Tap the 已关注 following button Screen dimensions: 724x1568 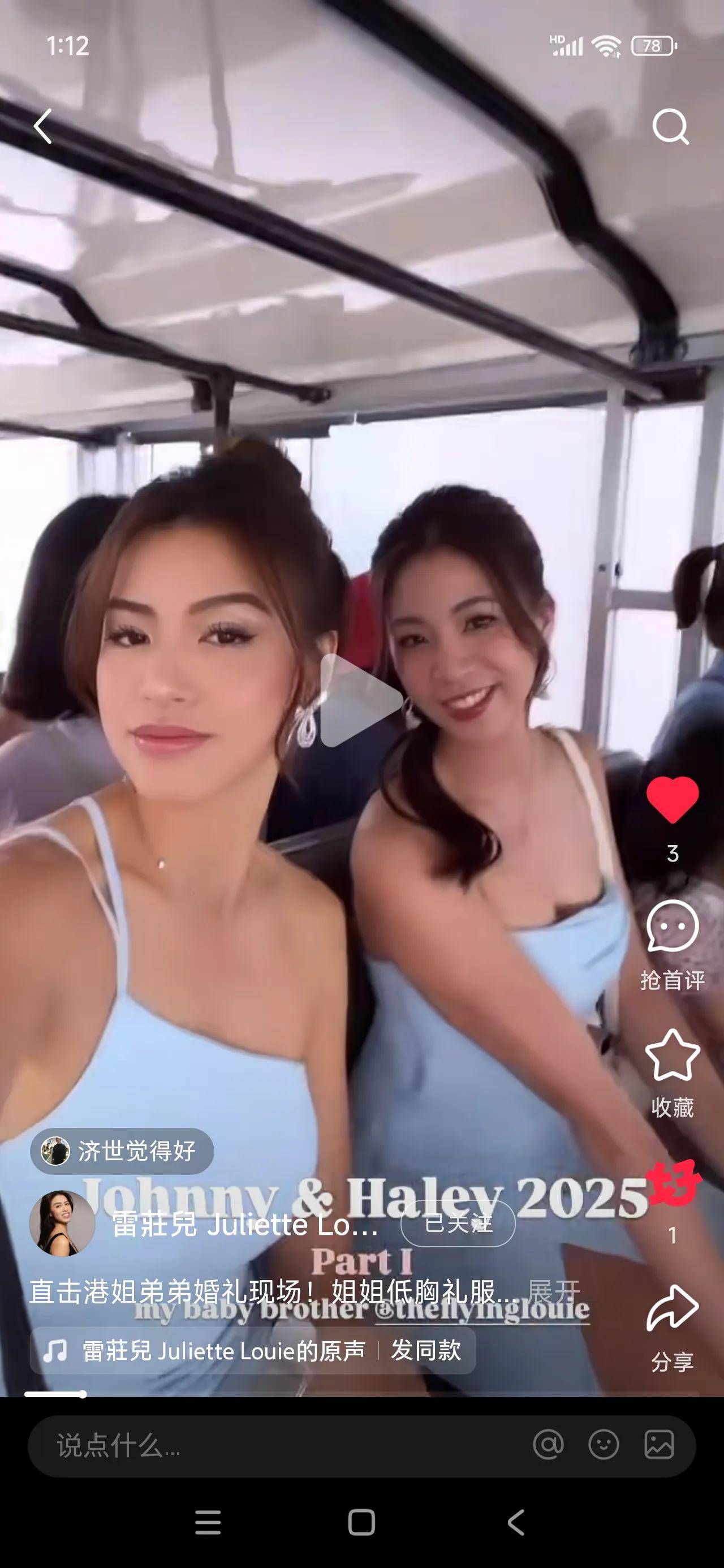coord(458,1223)
